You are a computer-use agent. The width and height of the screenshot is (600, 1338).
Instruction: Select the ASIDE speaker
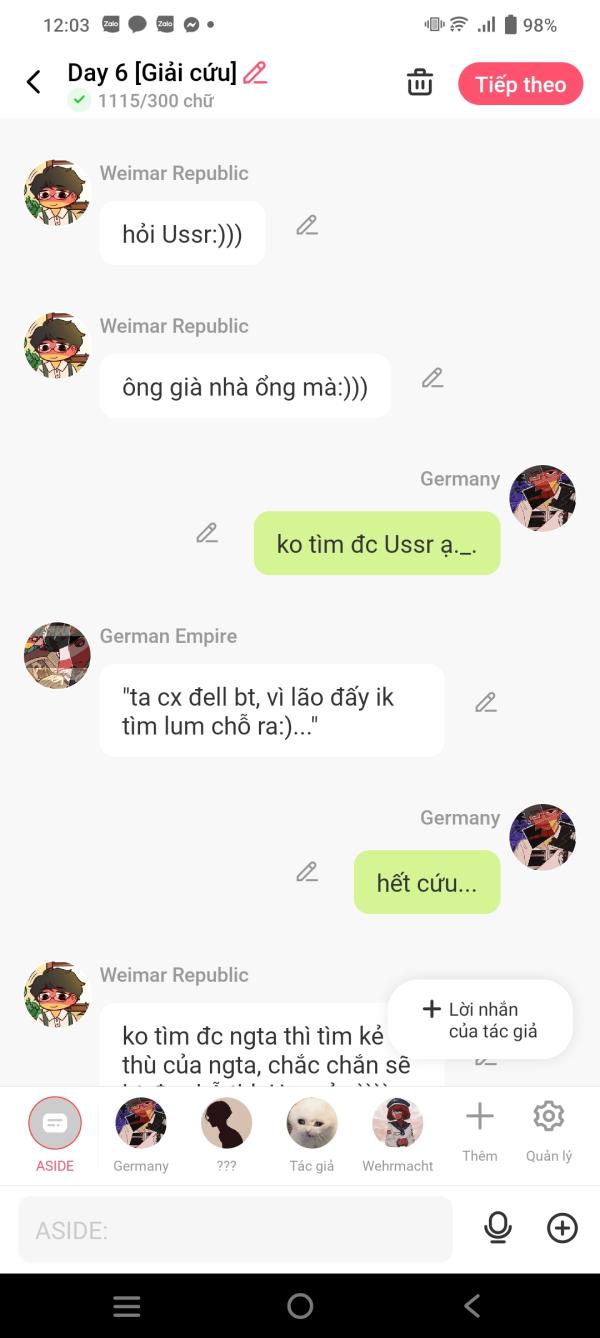pos(55,1135)
